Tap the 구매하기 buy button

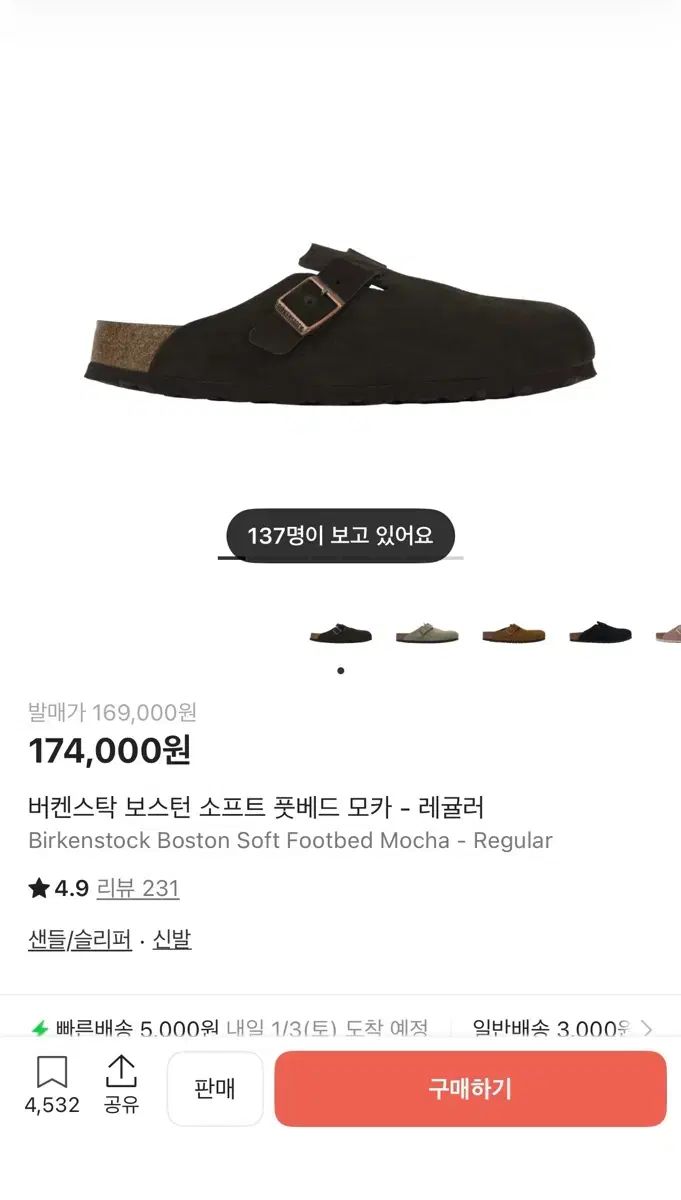(x=470, y=1088)
